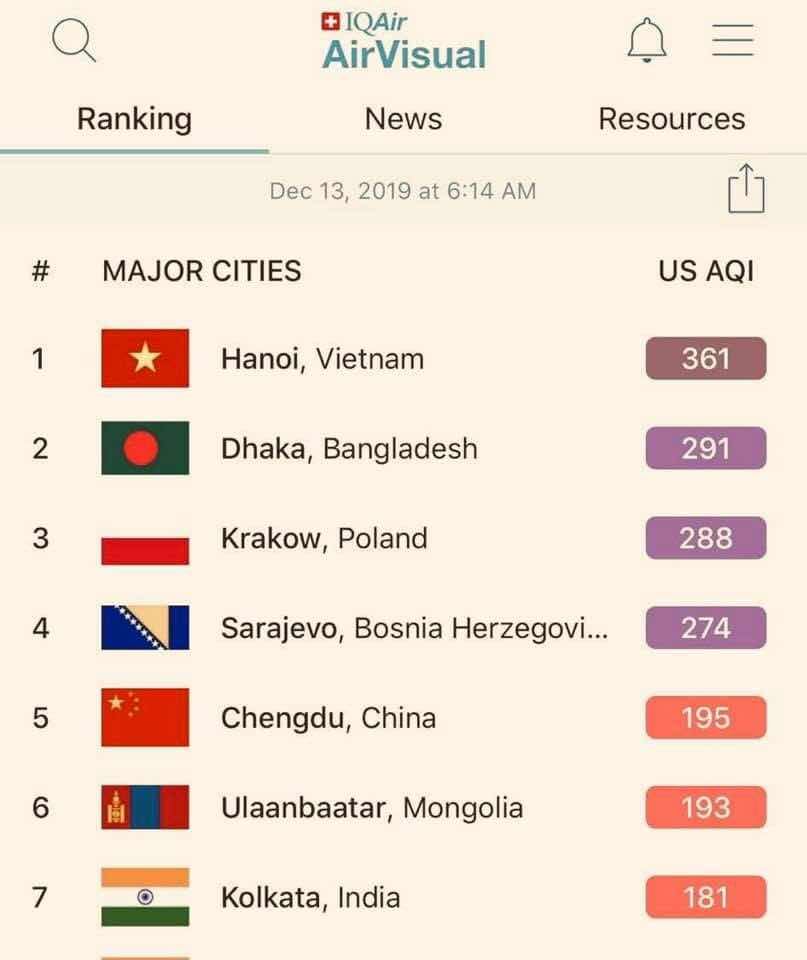Open the Krakow, Poland row
The image size is (807, 960).
[324, 538]
